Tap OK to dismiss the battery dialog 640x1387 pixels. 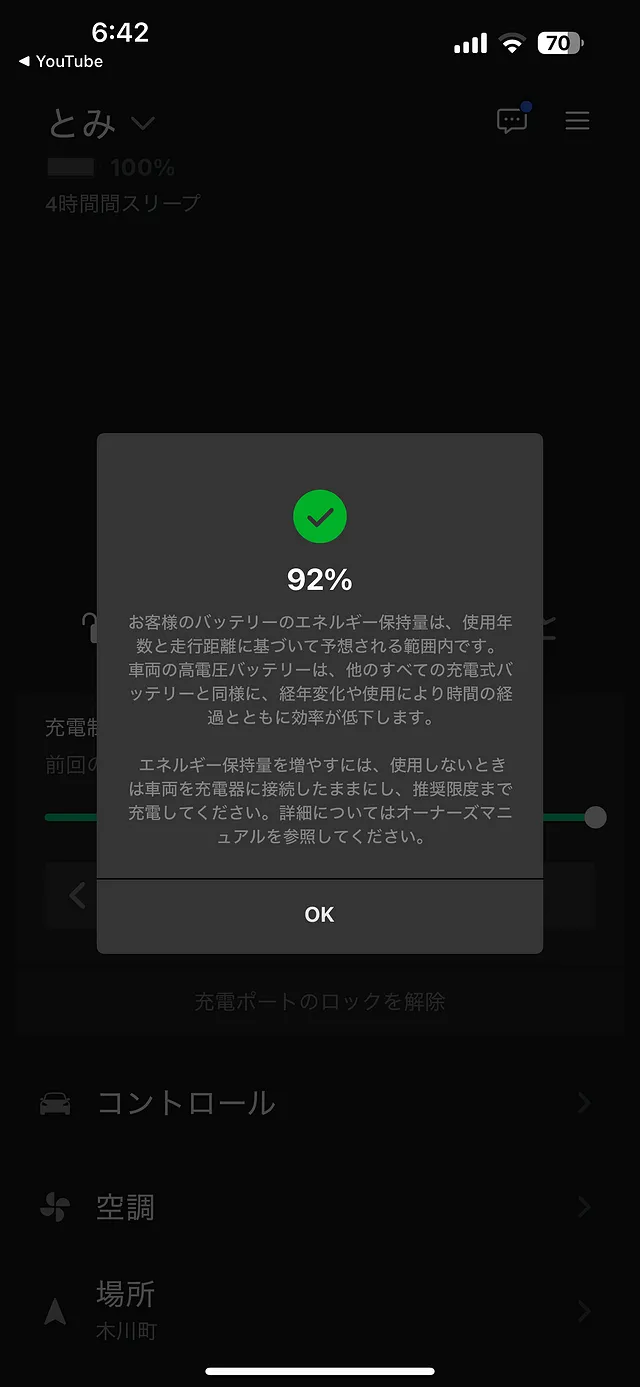click(319, 915)
